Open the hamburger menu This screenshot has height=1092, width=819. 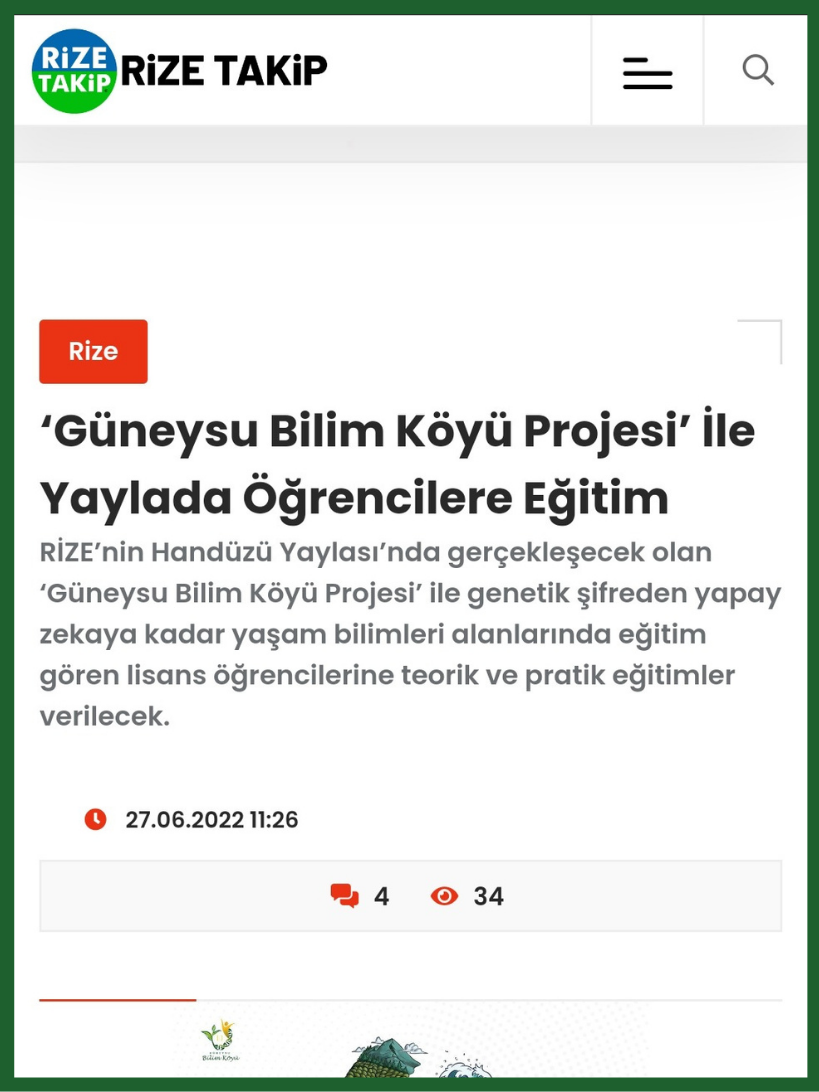(647, 72)
